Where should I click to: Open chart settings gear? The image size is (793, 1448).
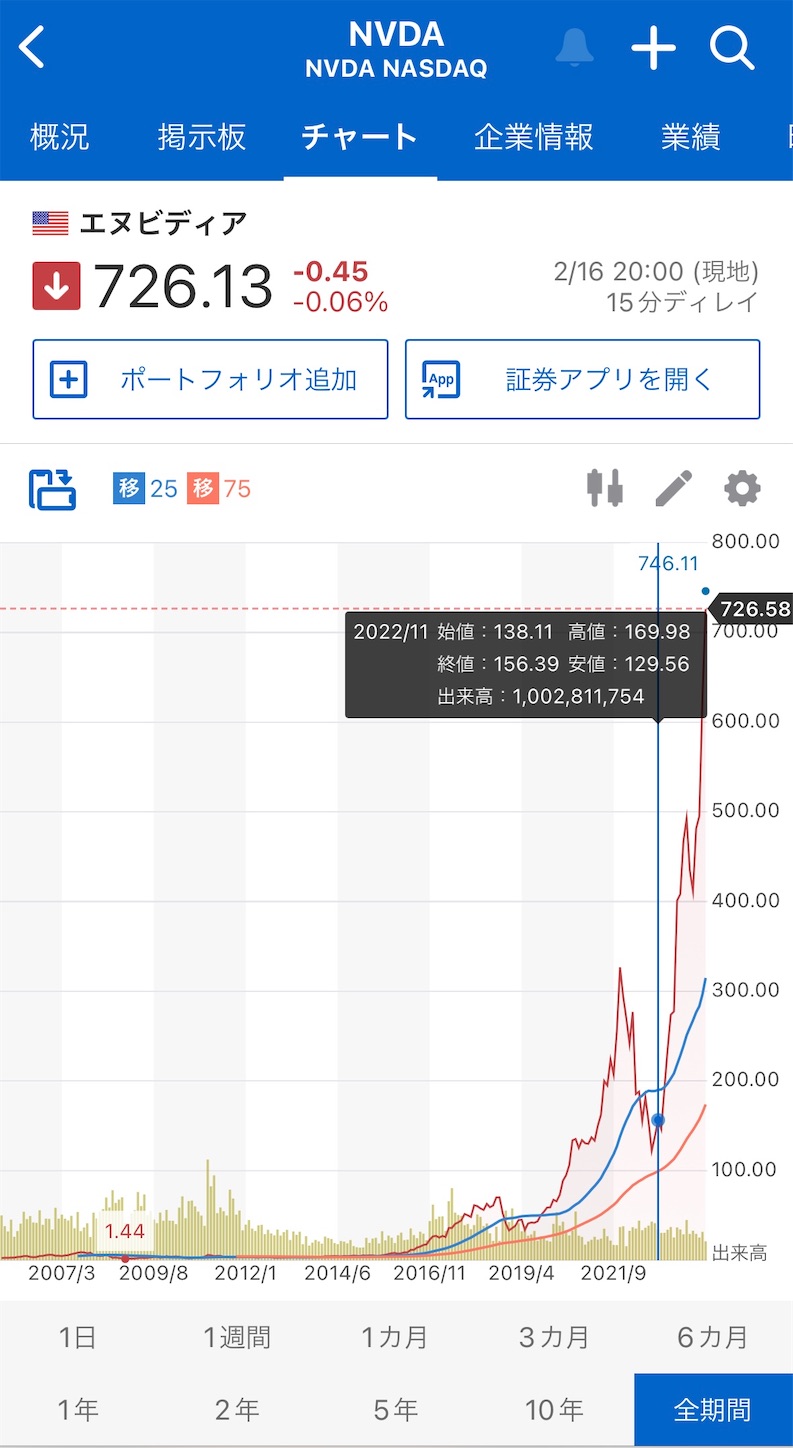(x=742, y=489)
